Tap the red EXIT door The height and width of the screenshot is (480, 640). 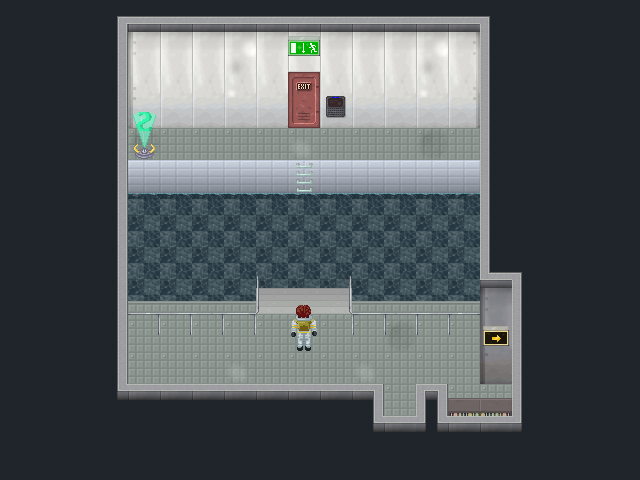304,100
